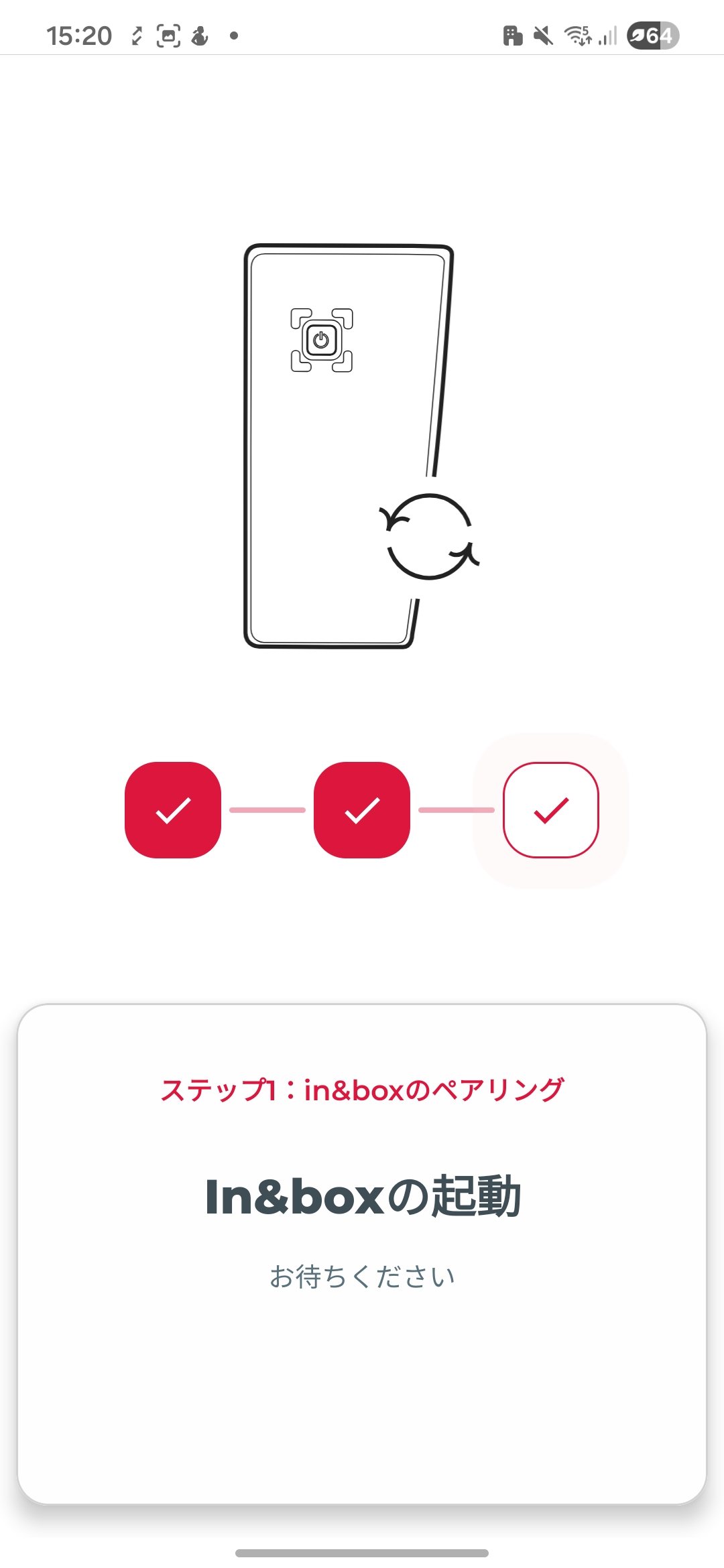The height and width of the screenshot is (1568, 724).
Task: Tap the pink progress connector between steps
Action: pyautogui.click(x=268, y=809)
